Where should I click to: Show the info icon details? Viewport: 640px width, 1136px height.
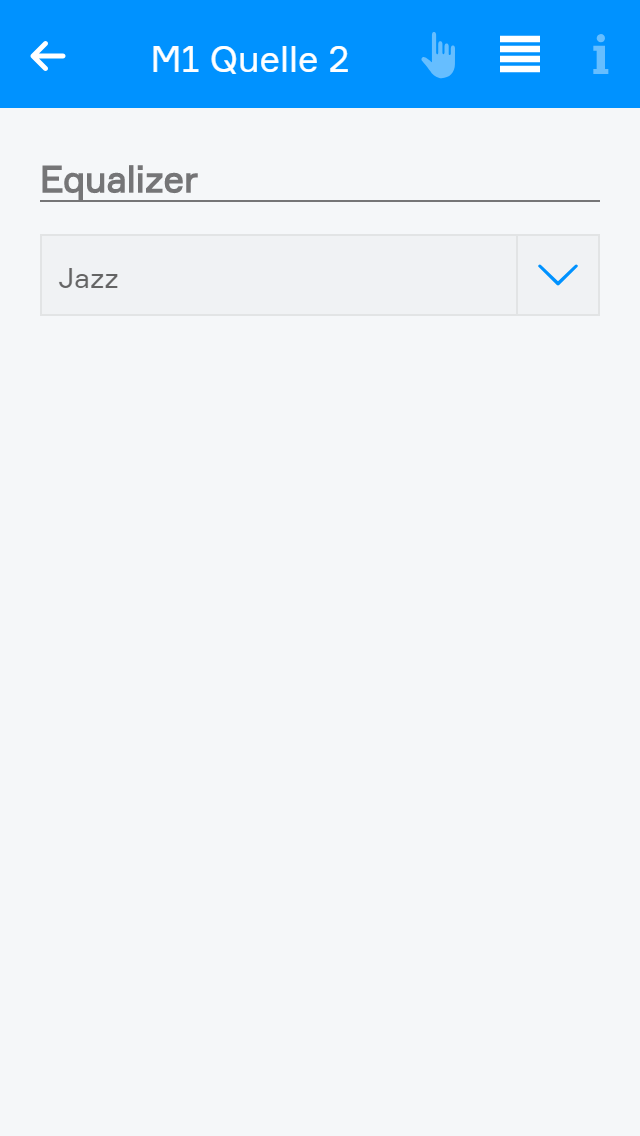point(599,56)
